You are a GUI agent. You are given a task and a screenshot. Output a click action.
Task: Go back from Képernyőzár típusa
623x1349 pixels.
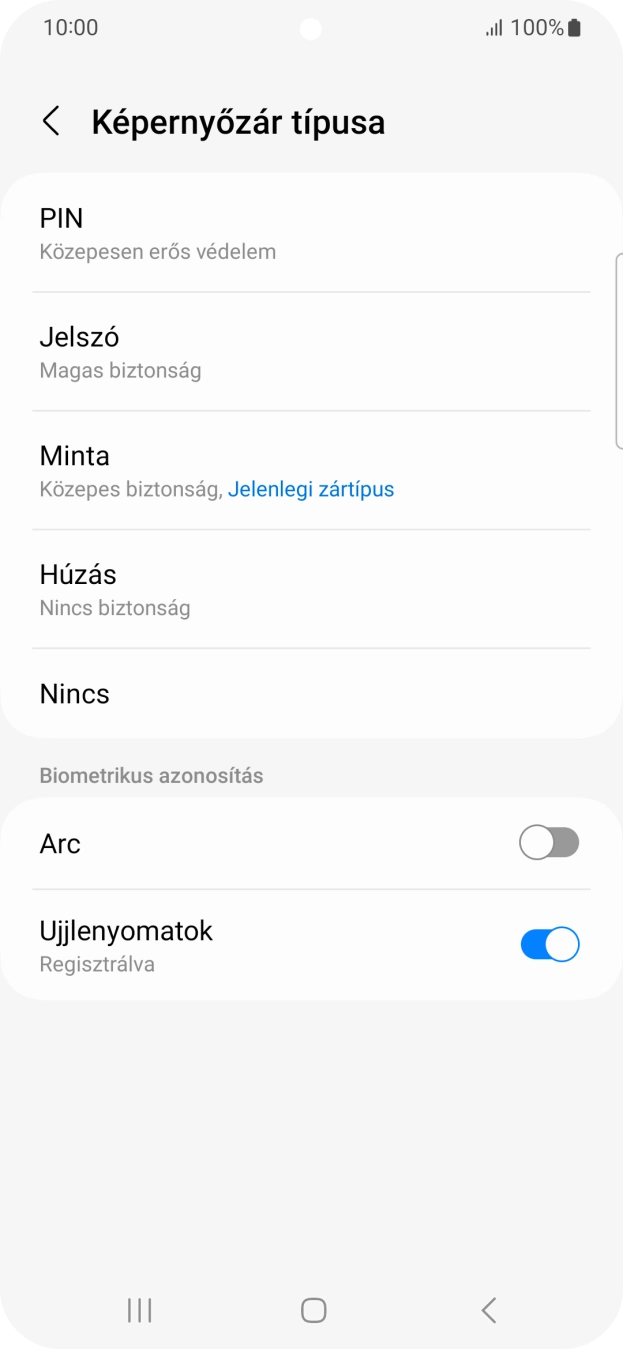(x=51, y=122)
